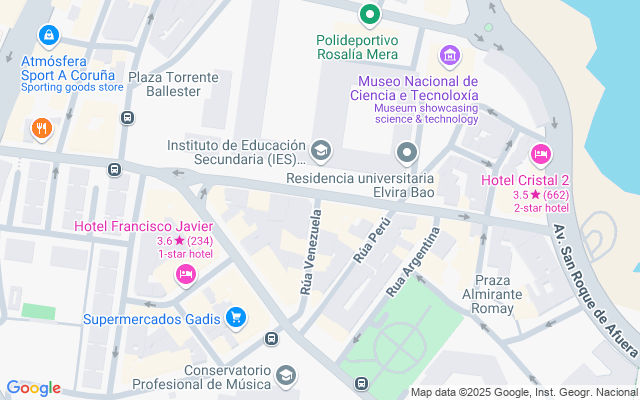The height and width of the screenshot is (400, 640).
Task: Select the Museo Nacional de Ciencia e Tecnoloxía marker
Action: (449, 53)
